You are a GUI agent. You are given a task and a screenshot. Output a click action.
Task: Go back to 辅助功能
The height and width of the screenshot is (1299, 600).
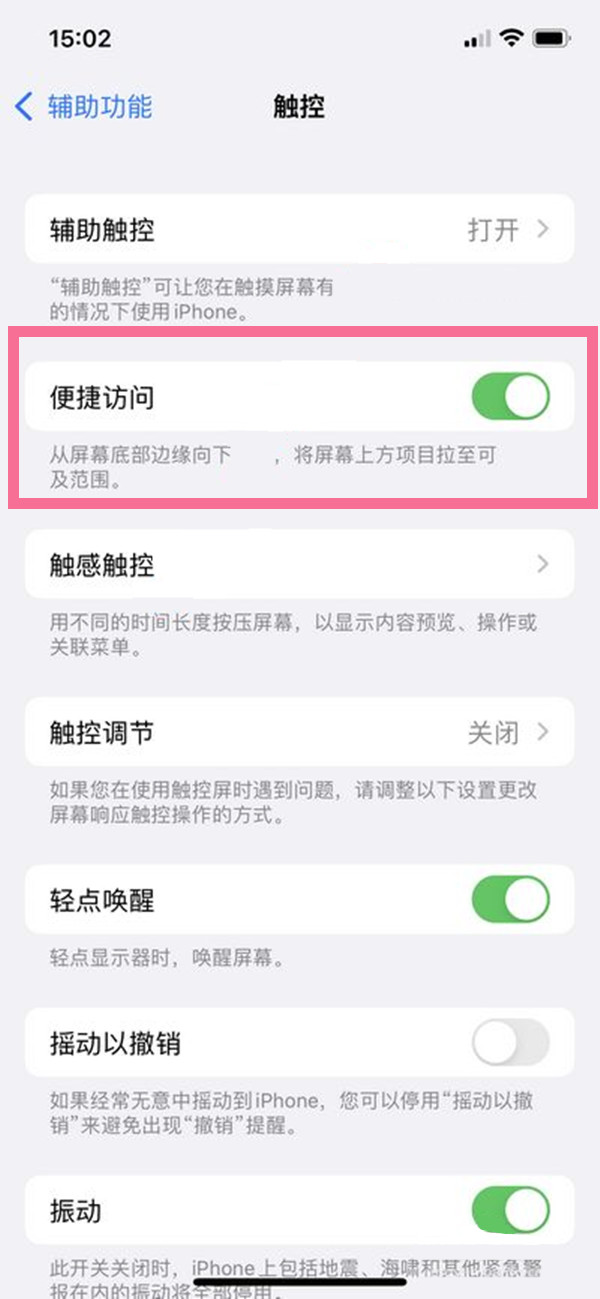click(x=84, y=106)
